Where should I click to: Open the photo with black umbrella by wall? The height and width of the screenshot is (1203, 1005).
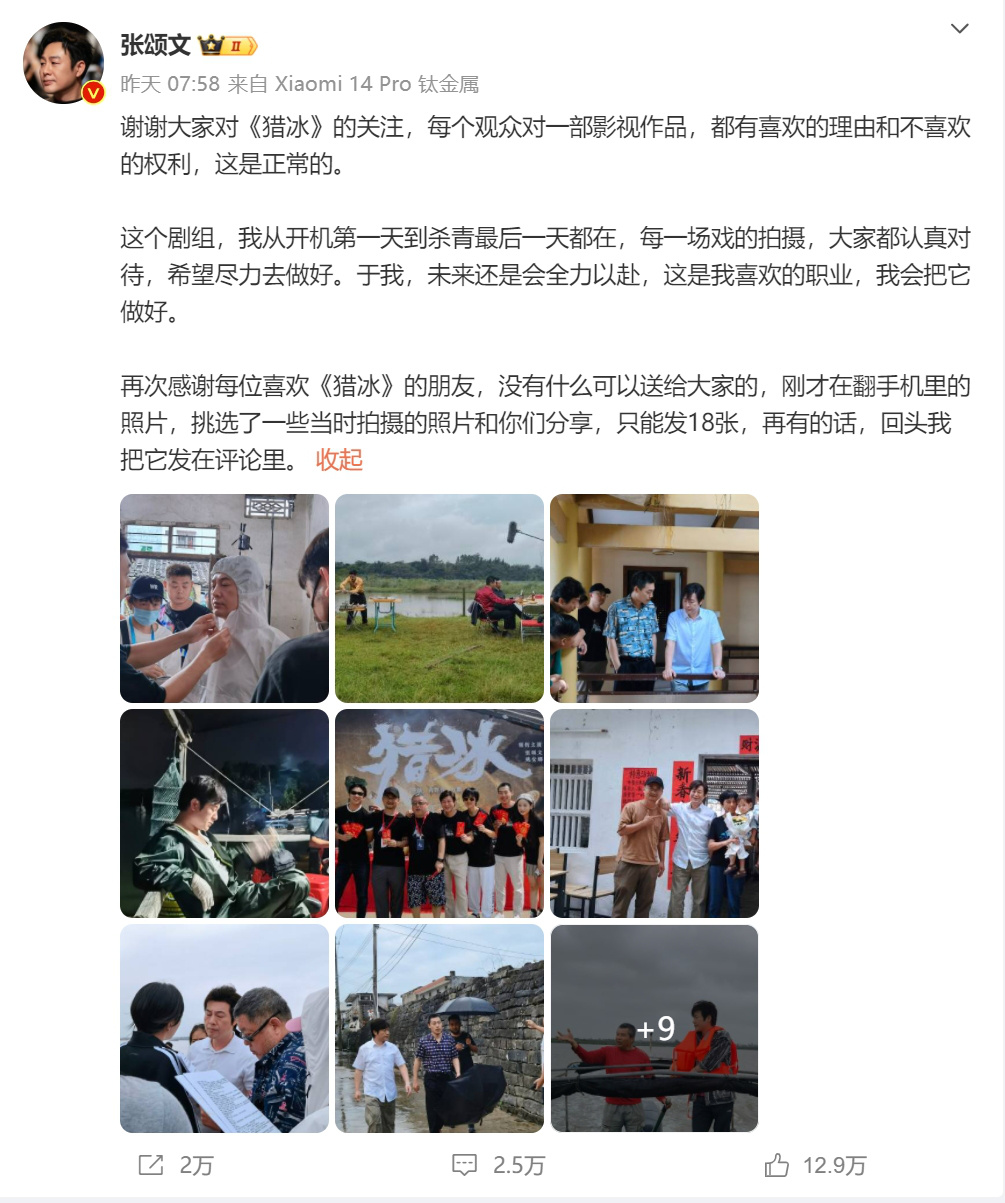pos(439,1028)
